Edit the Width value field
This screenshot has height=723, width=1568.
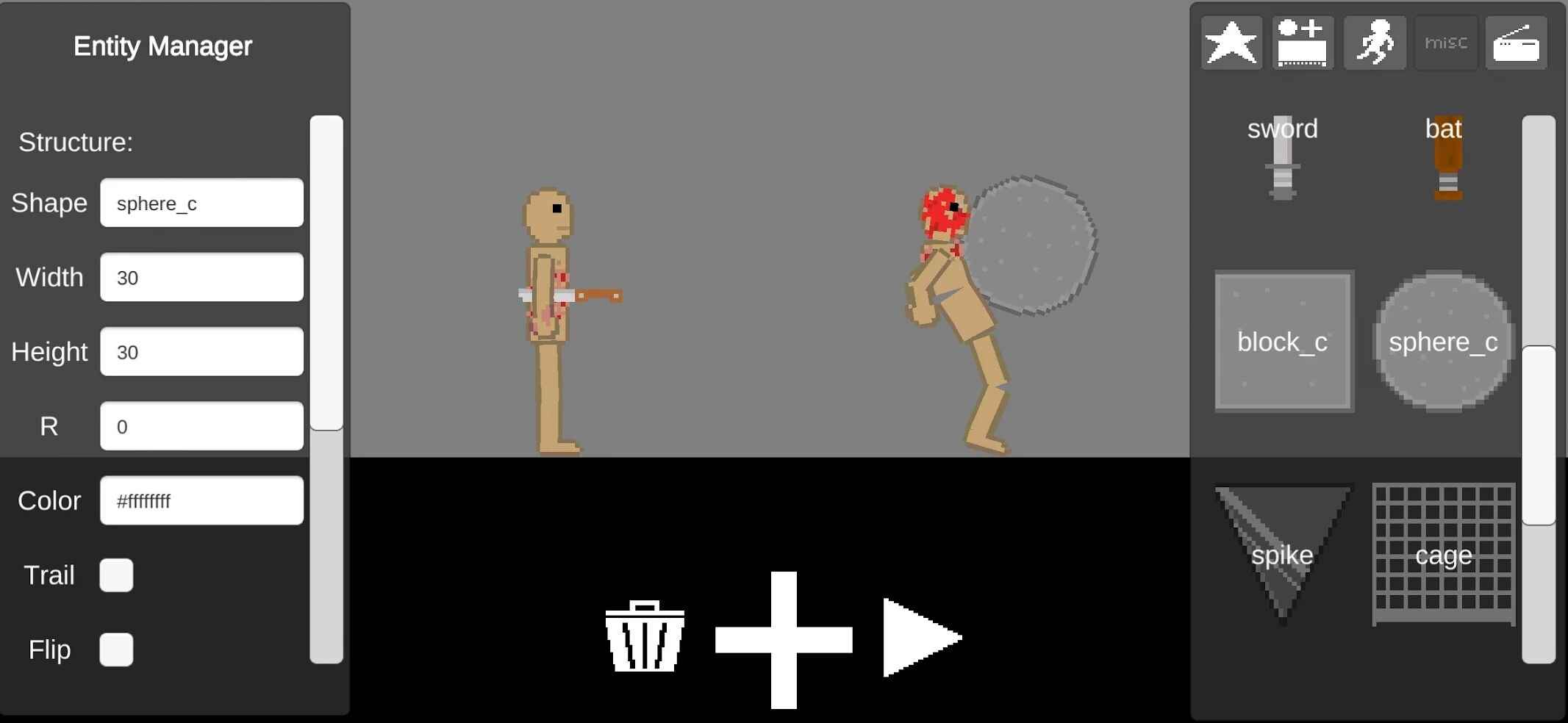tap(201, 277)
